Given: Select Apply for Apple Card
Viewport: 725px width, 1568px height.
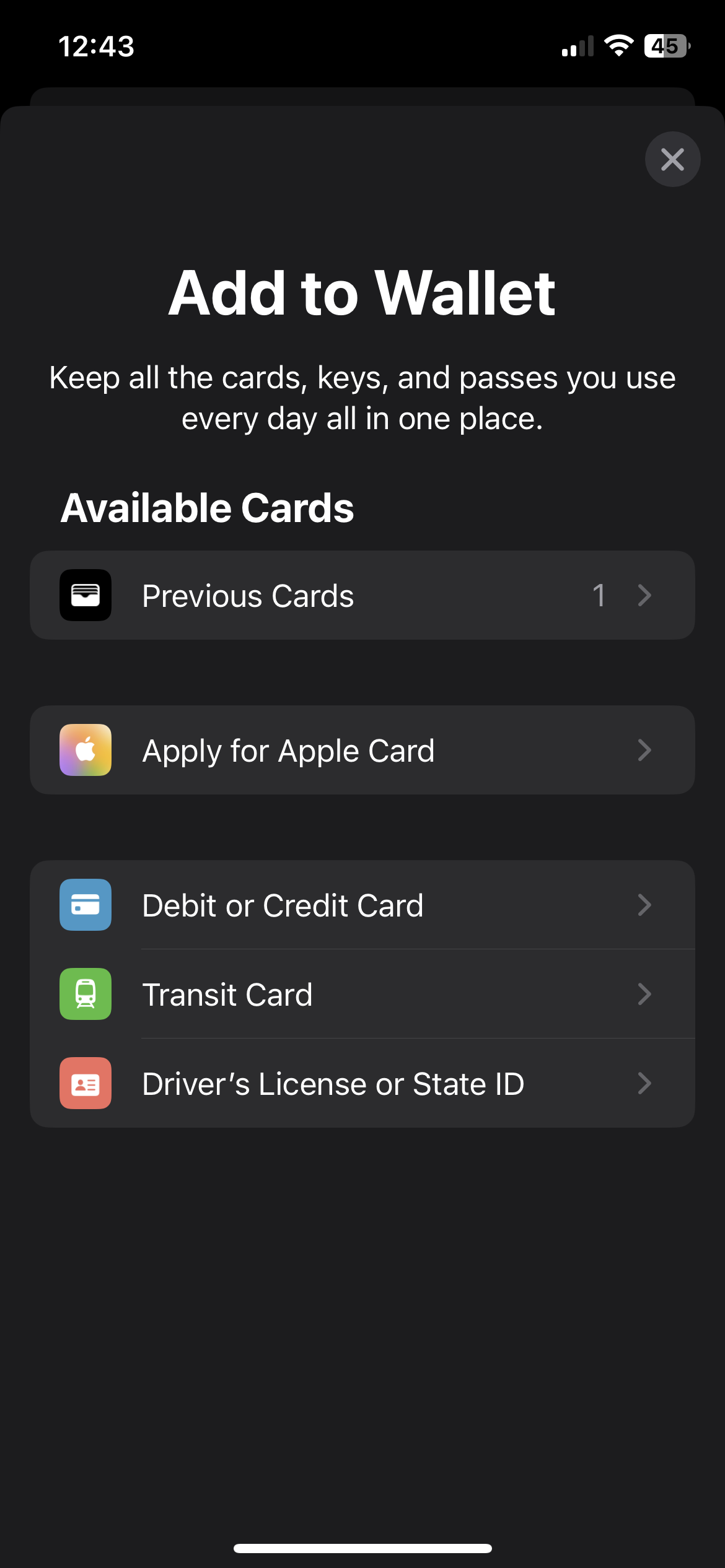Looking at the screenshot, I should pyautogui.click(x=362, y=750).
